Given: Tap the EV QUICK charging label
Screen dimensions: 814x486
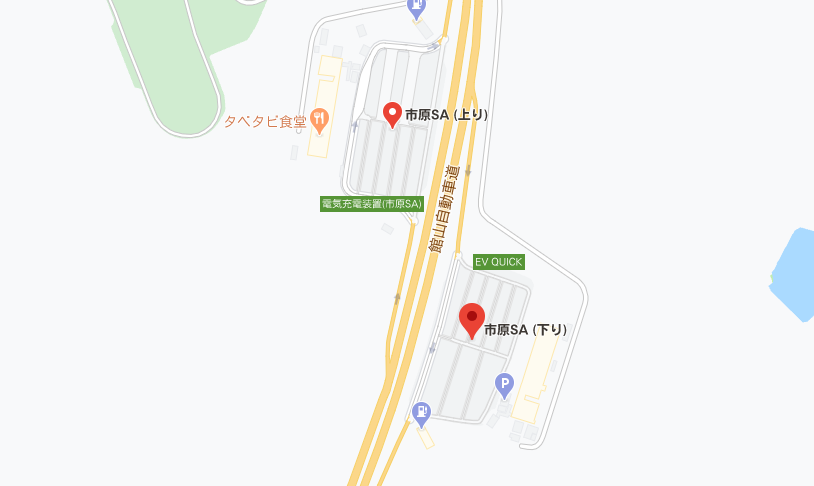Looking at the screenshot, I should (x=498, y=261).
